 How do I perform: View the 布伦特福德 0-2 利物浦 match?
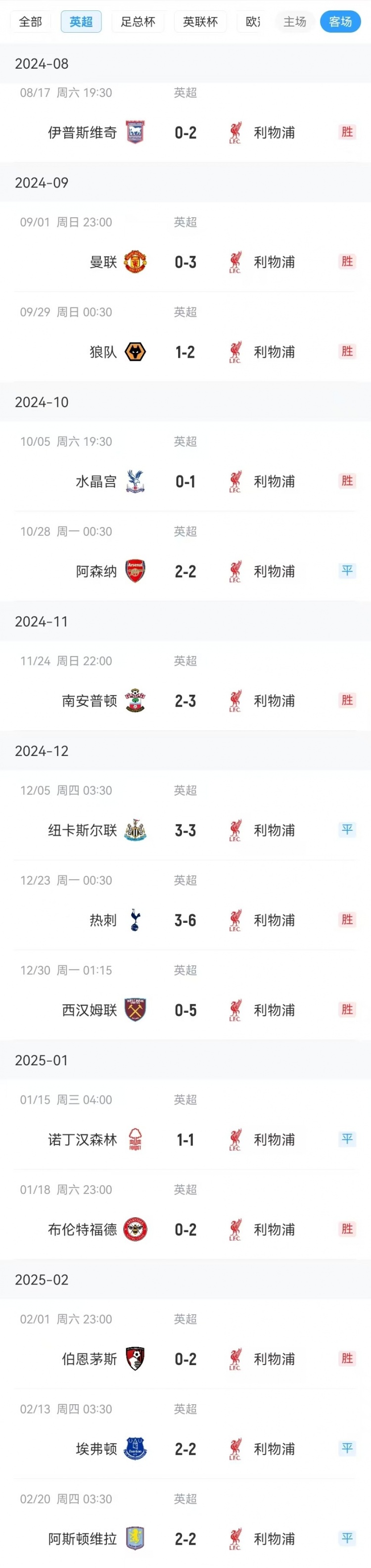click(x=185, y=1230)
